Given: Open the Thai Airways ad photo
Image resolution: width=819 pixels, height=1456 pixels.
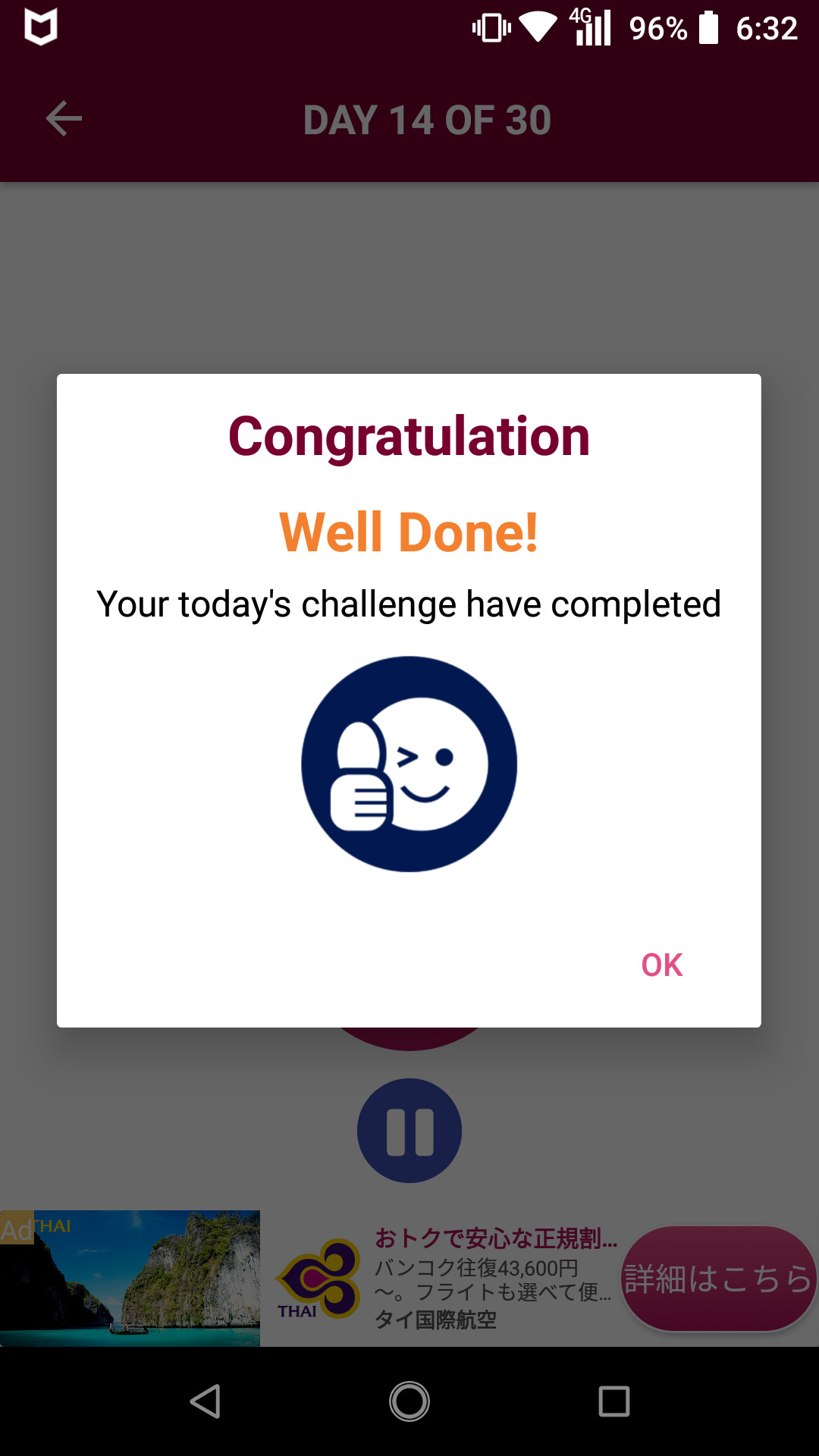Looking at the screenshot, I should [x=130, y=1279].
